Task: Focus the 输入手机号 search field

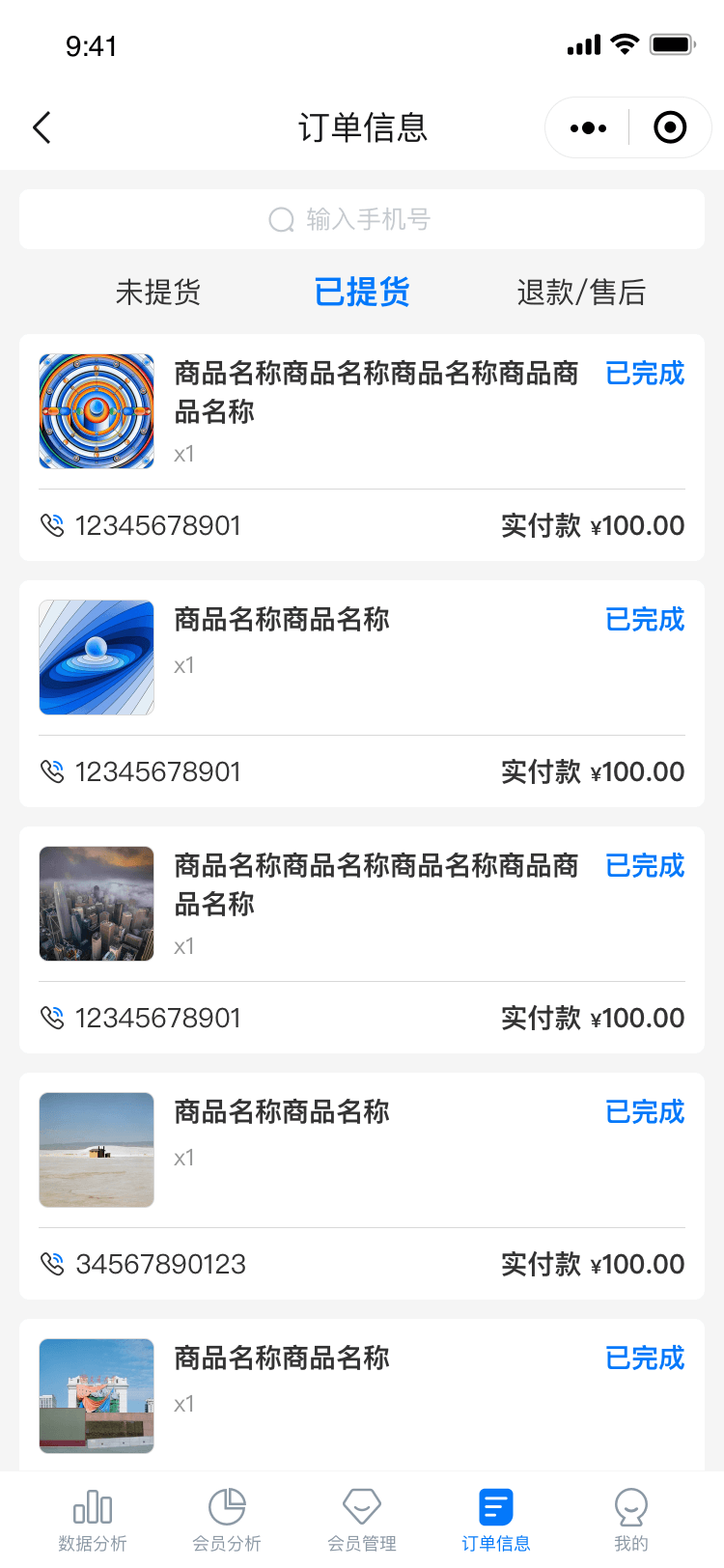Action: point(362,219)
